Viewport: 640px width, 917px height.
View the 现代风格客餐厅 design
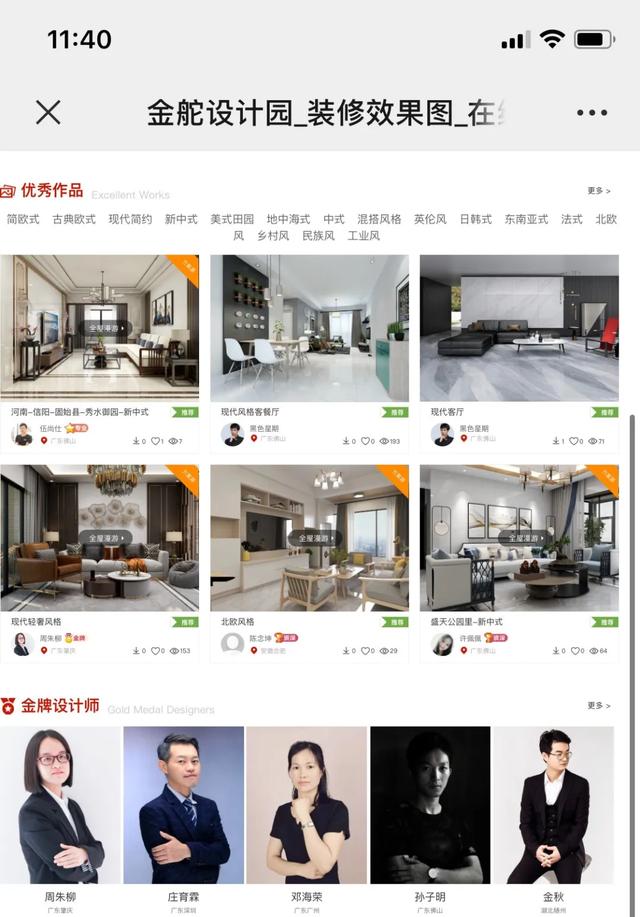pos(309,327)
